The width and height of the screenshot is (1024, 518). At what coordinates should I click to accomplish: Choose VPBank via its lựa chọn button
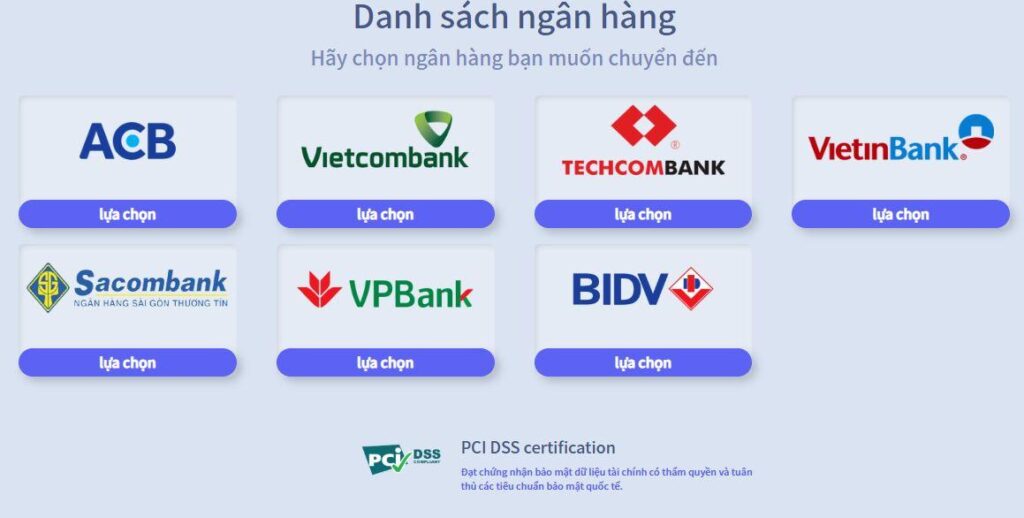tap(385, 362)
